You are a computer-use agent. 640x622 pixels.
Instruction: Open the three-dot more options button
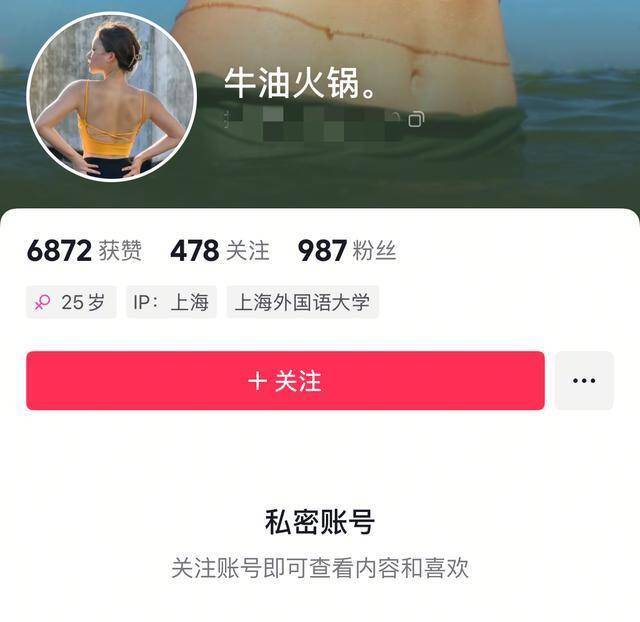point(584,381)
